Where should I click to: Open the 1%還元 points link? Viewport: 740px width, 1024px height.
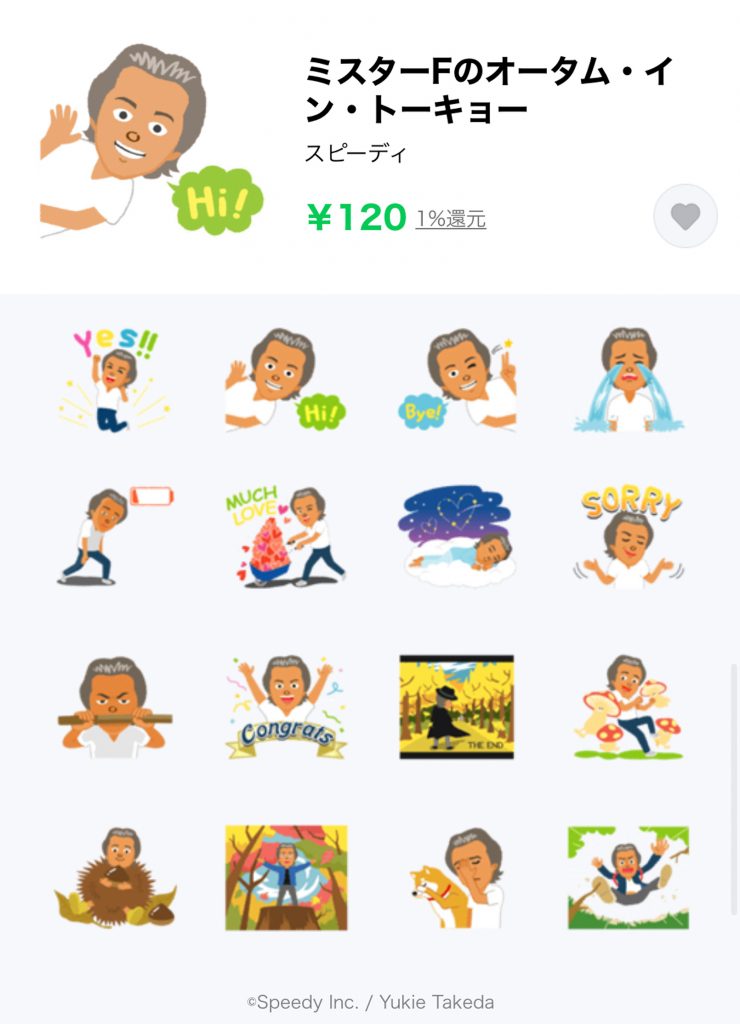[x=451, y=219]
